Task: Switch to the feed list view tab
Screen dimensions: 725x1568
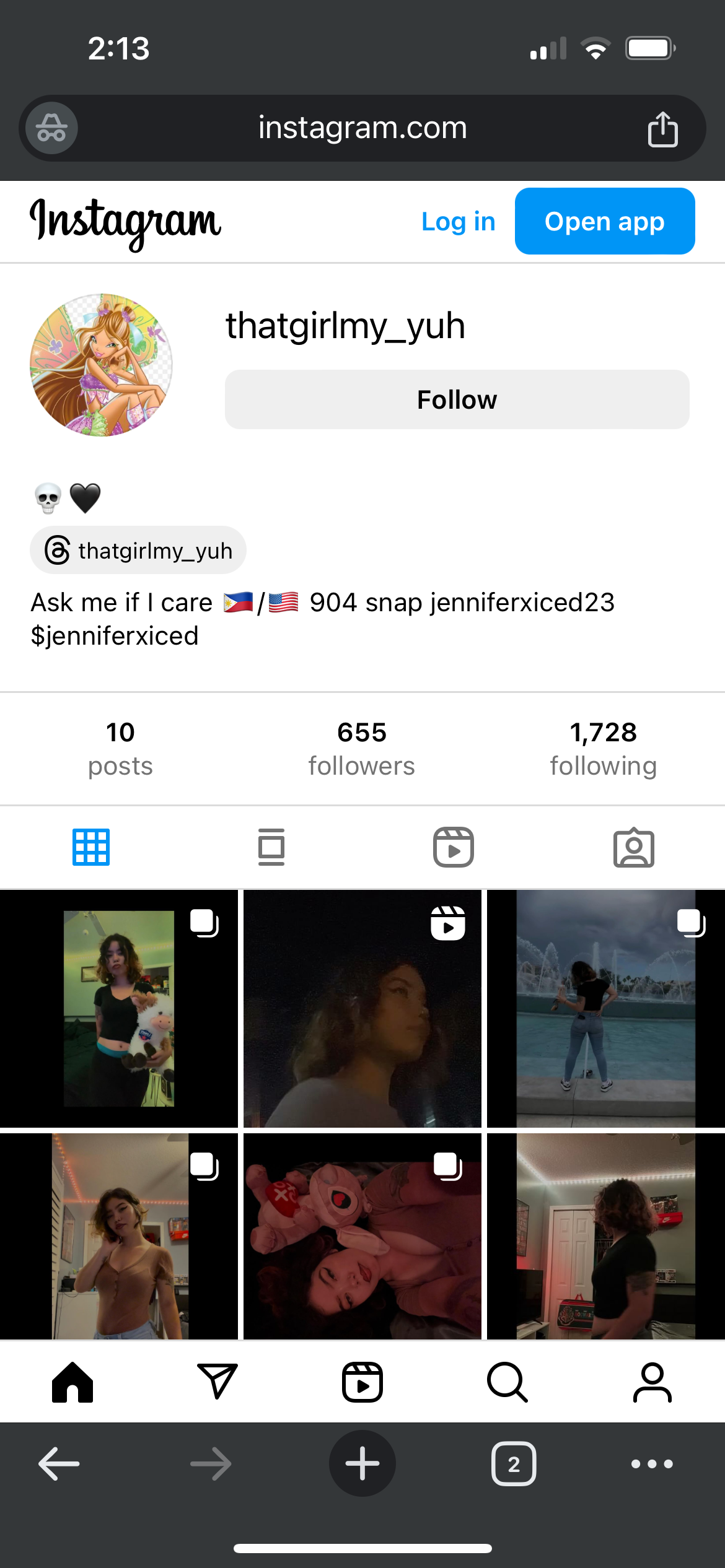Action: [x=271, y=847]
